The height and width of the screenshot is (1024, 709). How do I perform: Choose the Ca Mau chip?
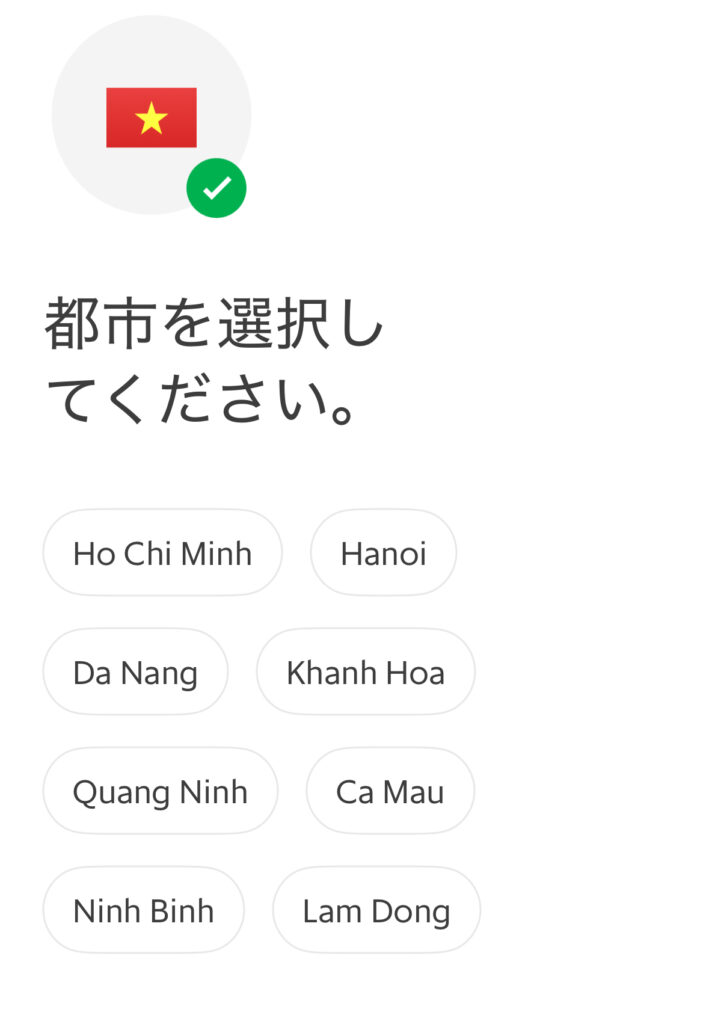coord(390,791)
